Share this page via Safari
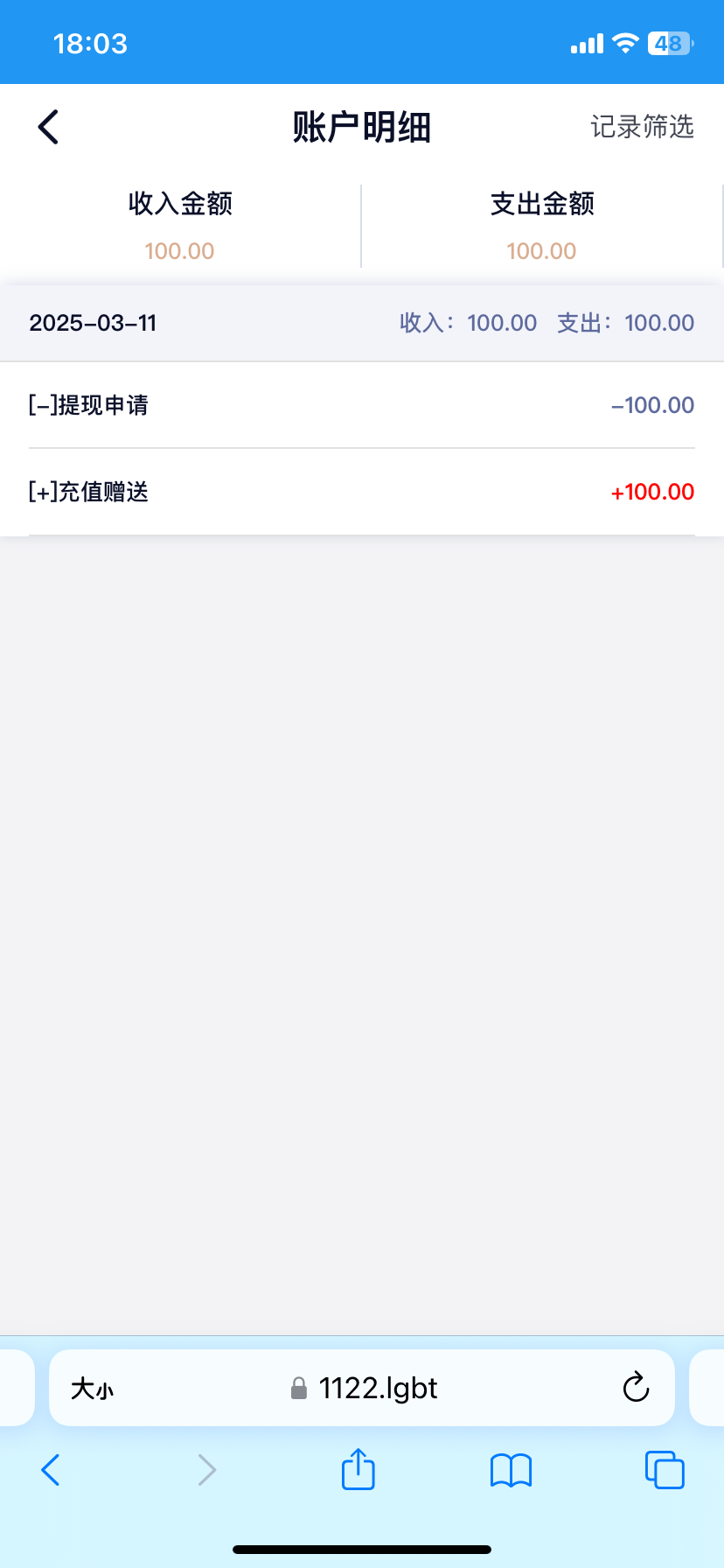The width and height of the screenshot is (724, 1568). coord(359,1469)
